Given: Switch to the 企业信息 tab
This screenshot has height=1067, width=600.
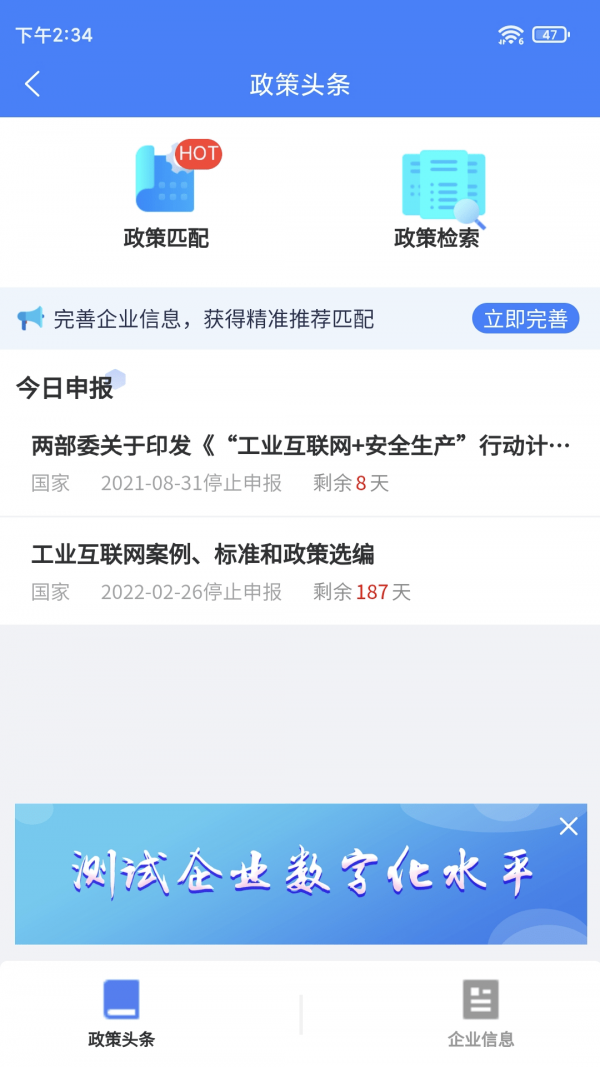Looking at the screenshot, I should click(480, 1012).
